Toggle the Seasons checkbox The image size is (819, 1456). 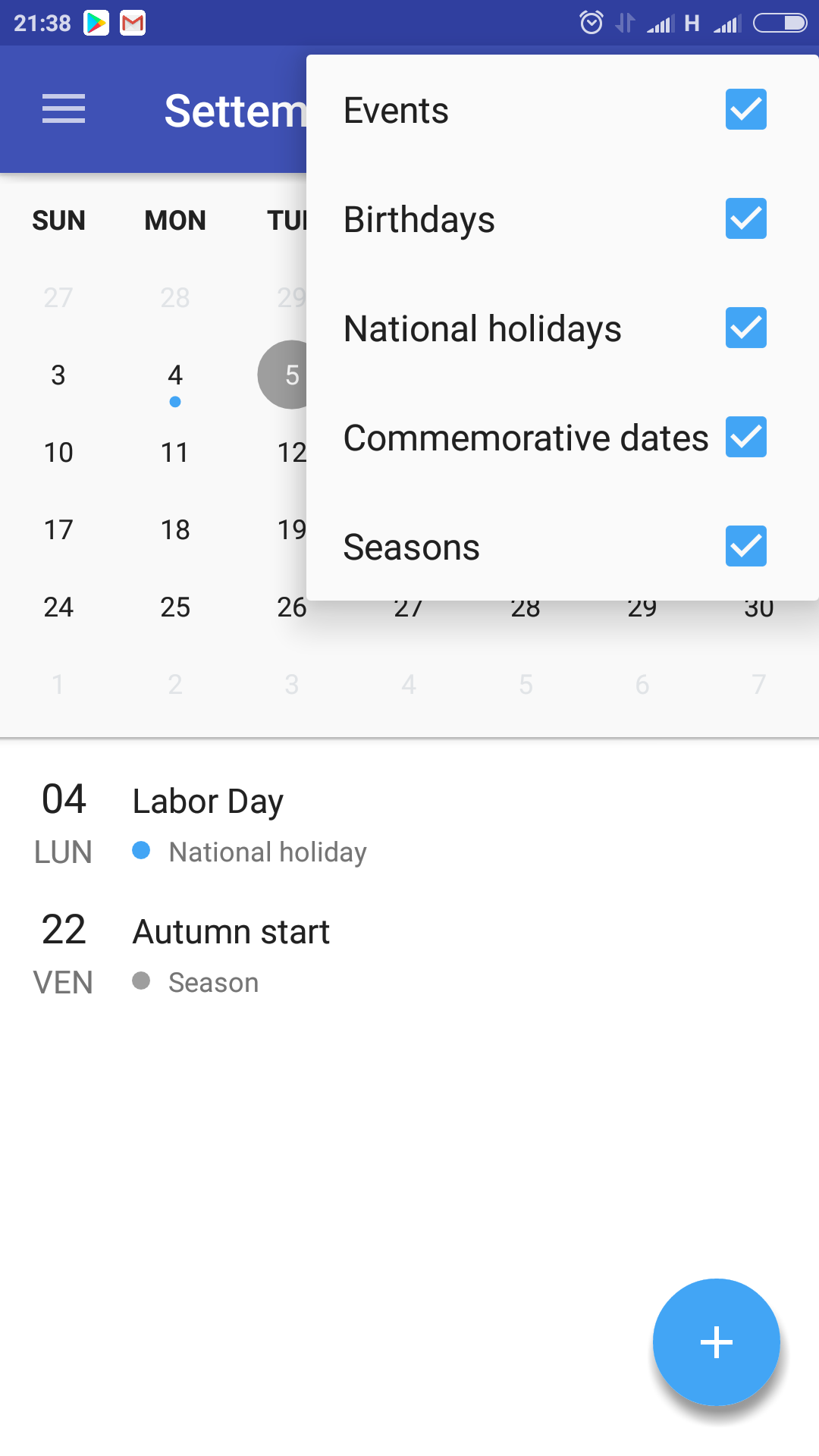point(745,546)
